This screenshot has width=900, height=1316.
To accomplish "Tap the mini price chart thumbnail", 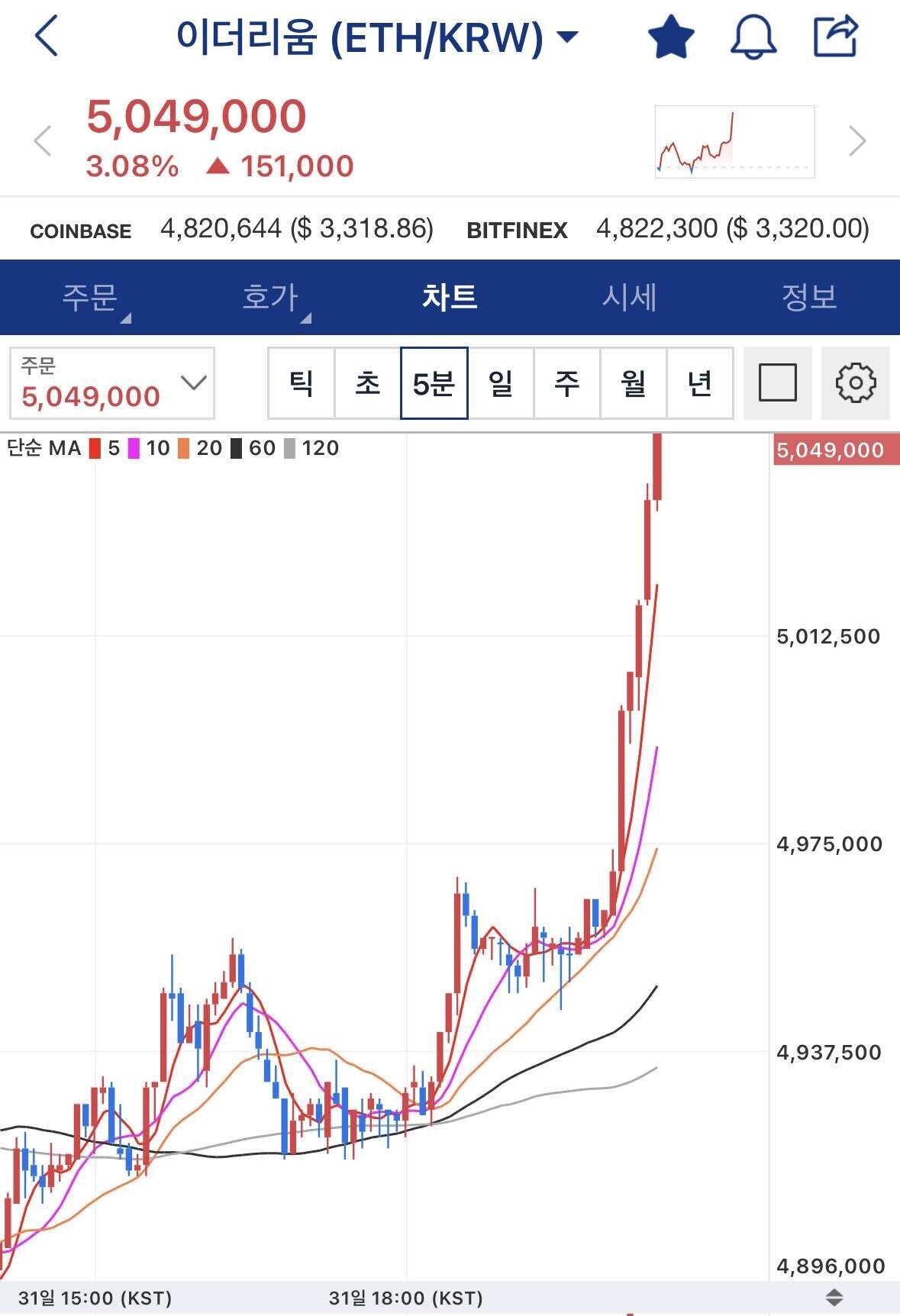I will (x=735, y=144).
